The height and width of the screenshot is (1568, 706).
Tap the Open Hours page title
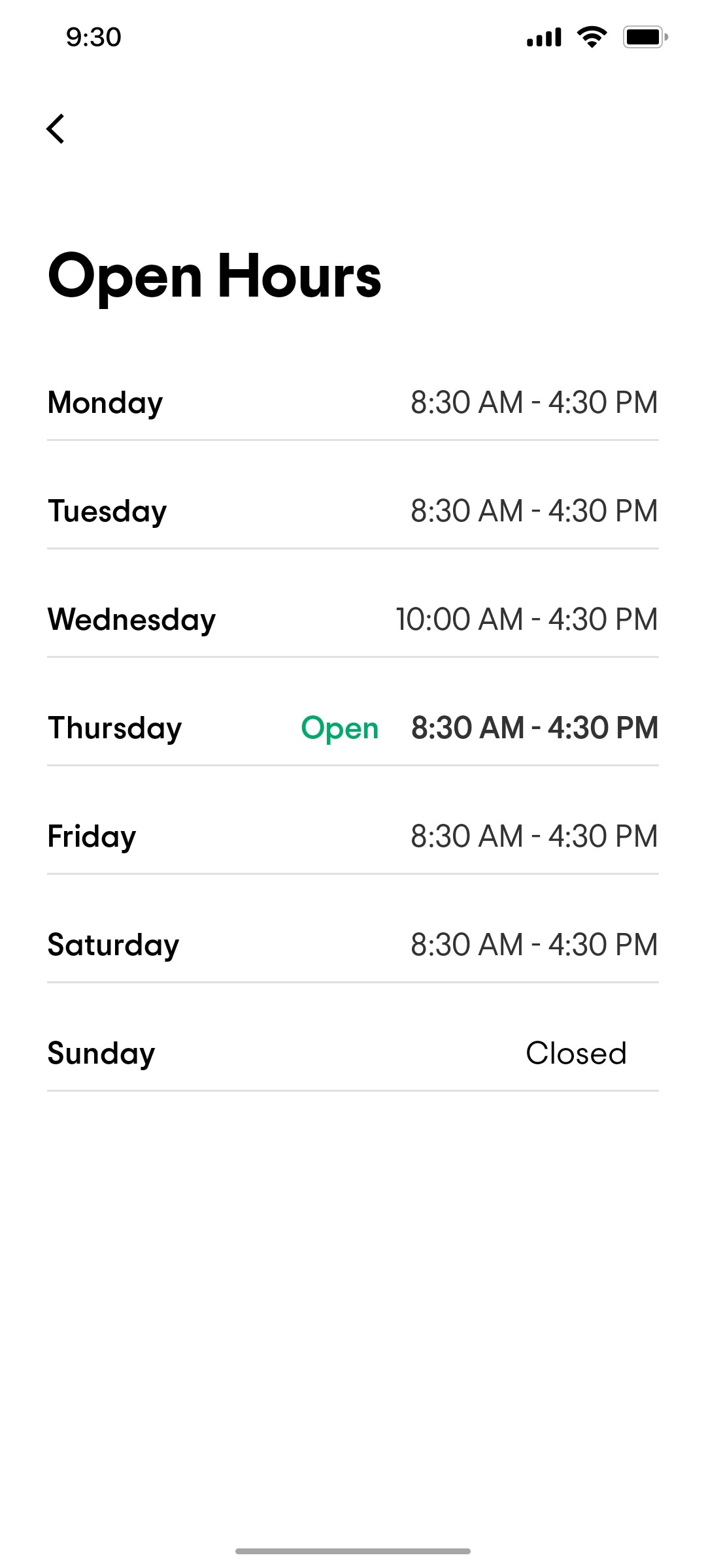coord(214,276)
